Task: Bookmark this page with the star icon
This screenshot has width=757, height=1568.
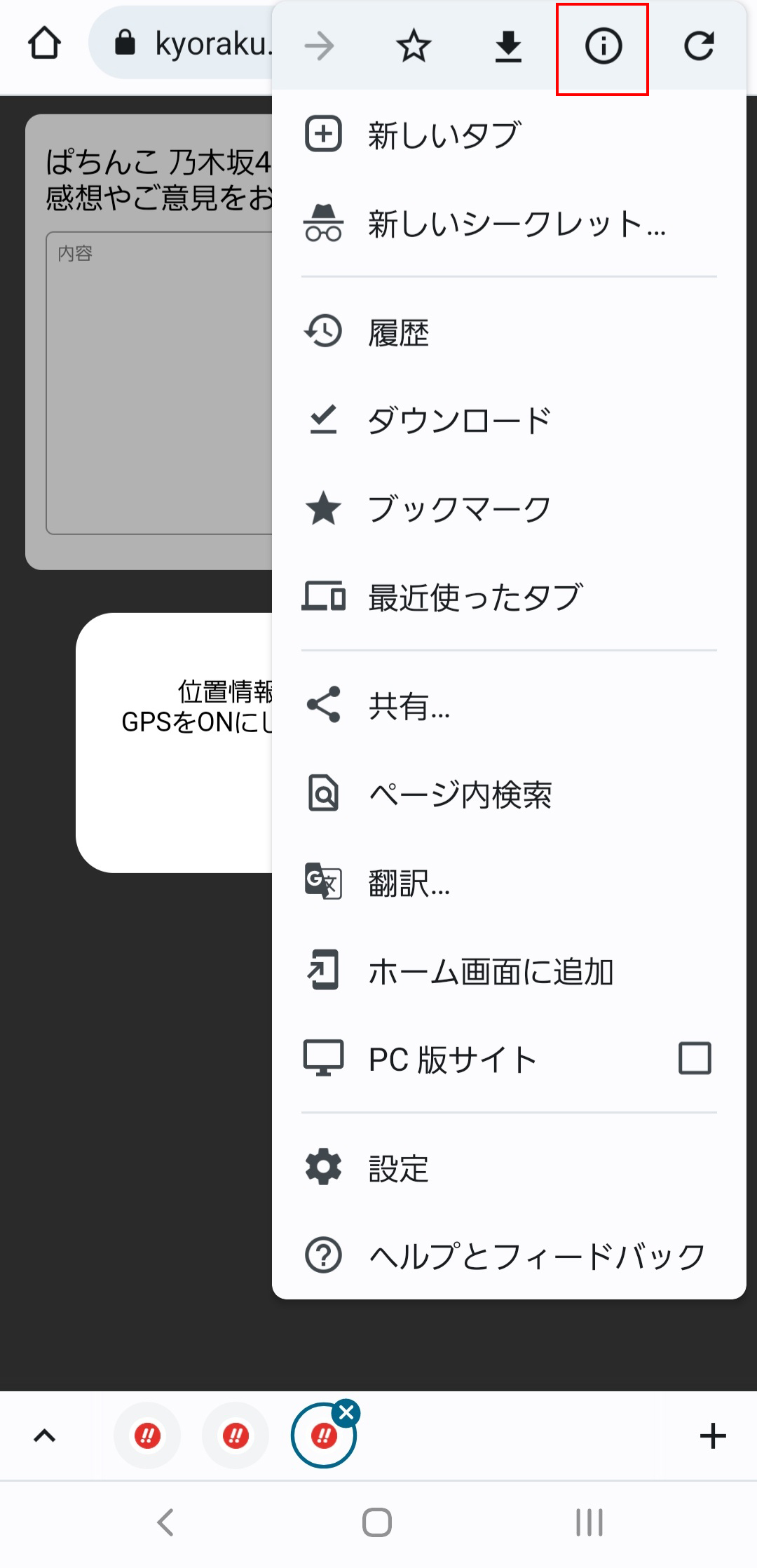Action: coord(414,47)
